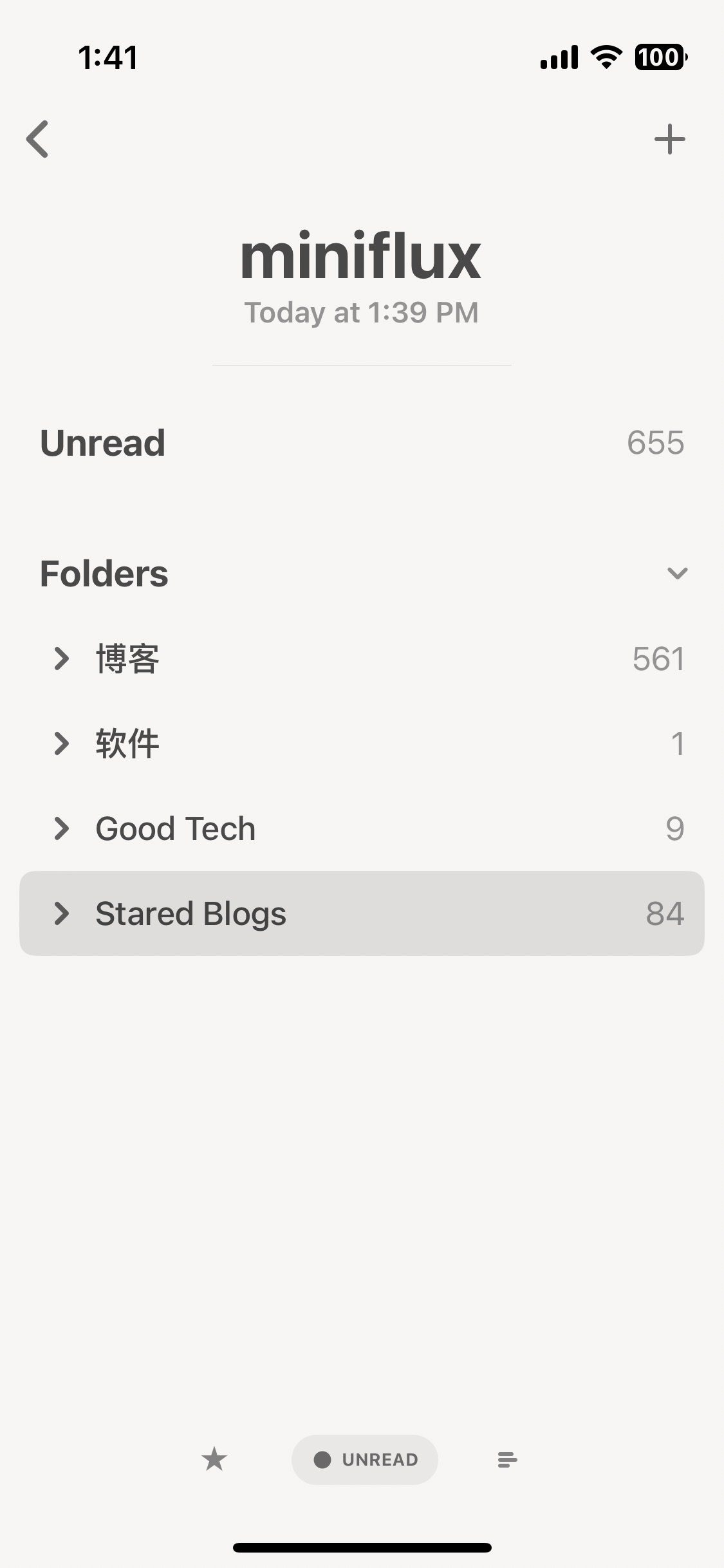Open the Unread articles list

(103, 443)
